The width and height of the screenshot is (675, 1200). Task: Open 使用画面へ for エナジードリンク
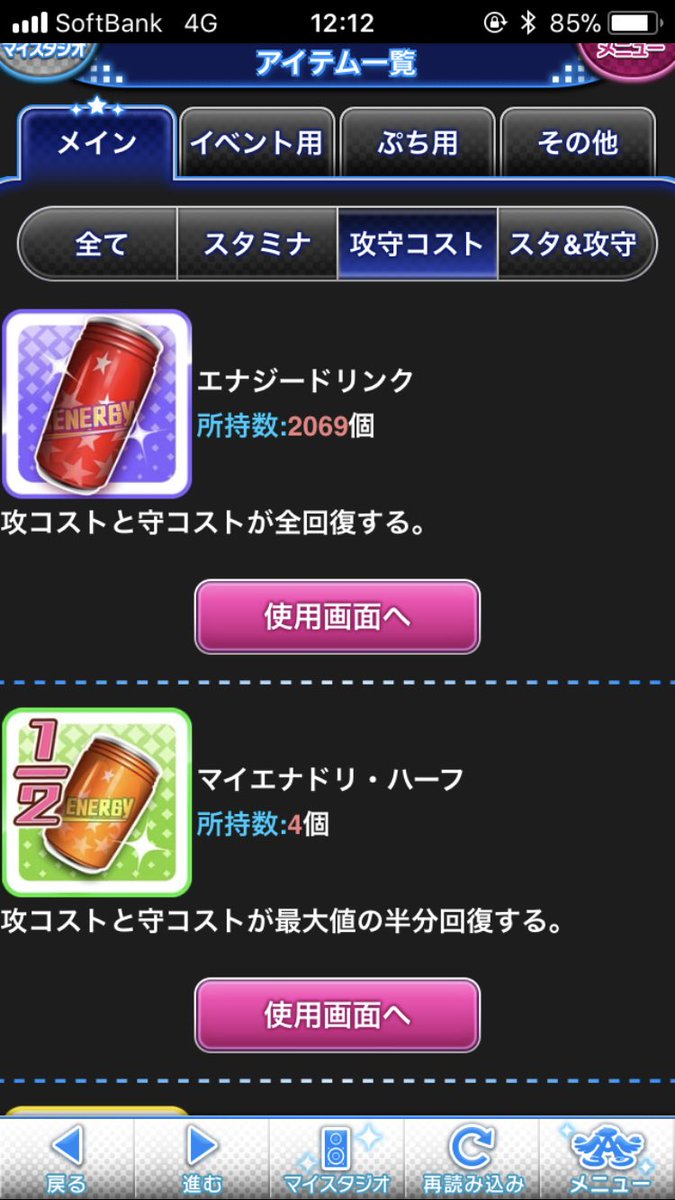[337, 617]
